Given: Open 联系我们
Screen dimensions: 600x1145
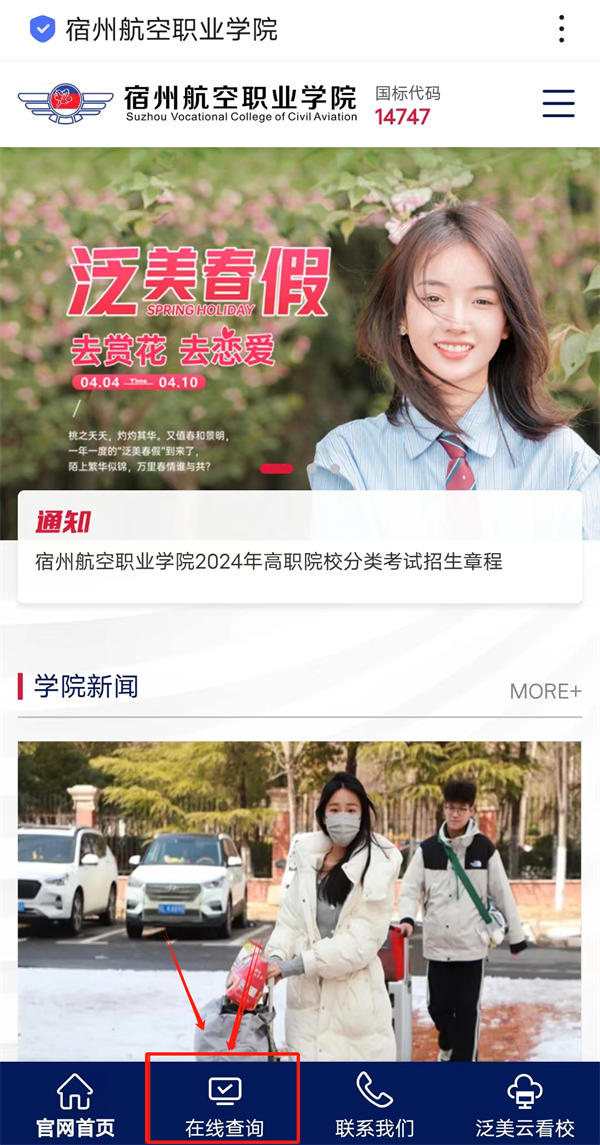Looking at the screenshot, I should tap(375, 1105).
